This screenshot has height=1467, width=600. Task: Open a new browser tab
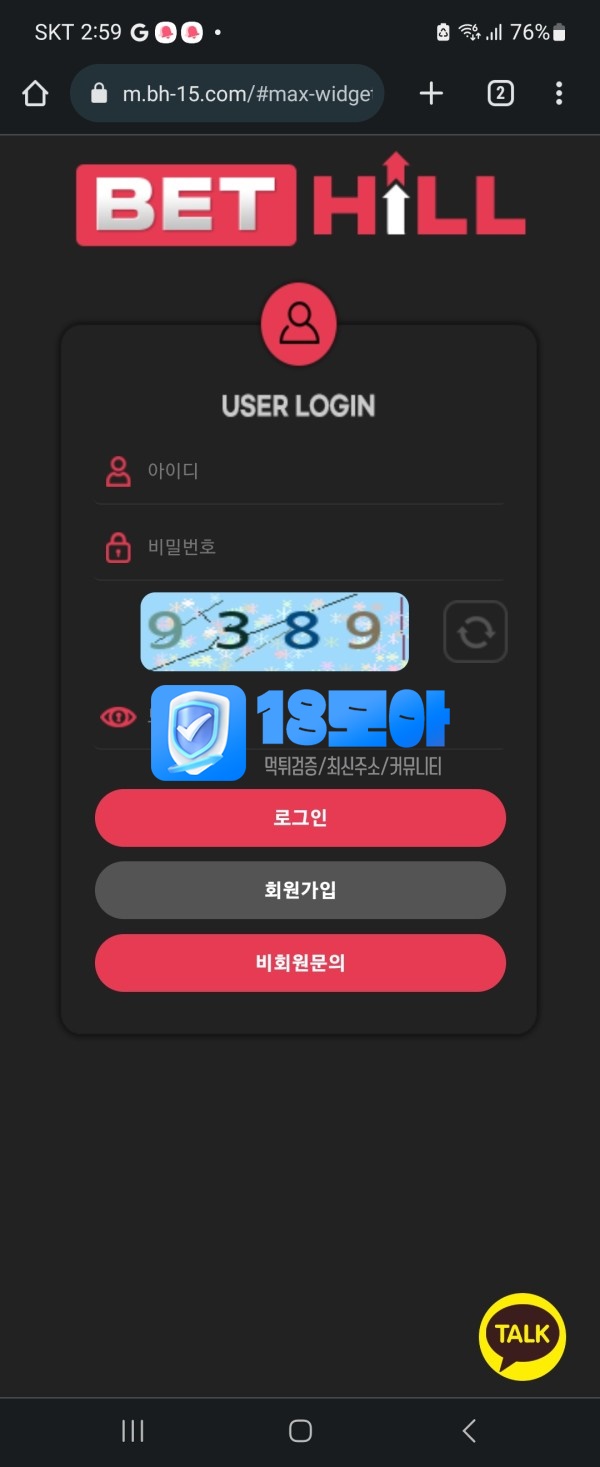[431, 94]
